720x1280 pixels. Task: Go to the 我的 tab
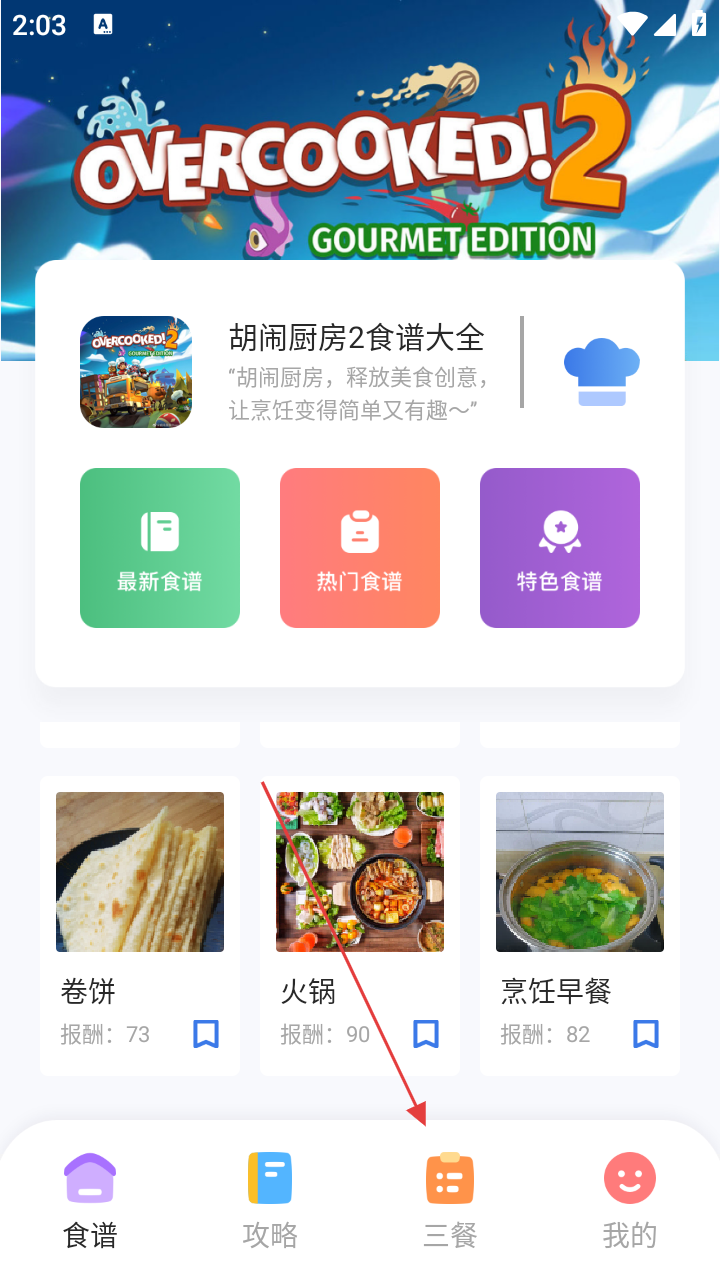click(630, 1200)
